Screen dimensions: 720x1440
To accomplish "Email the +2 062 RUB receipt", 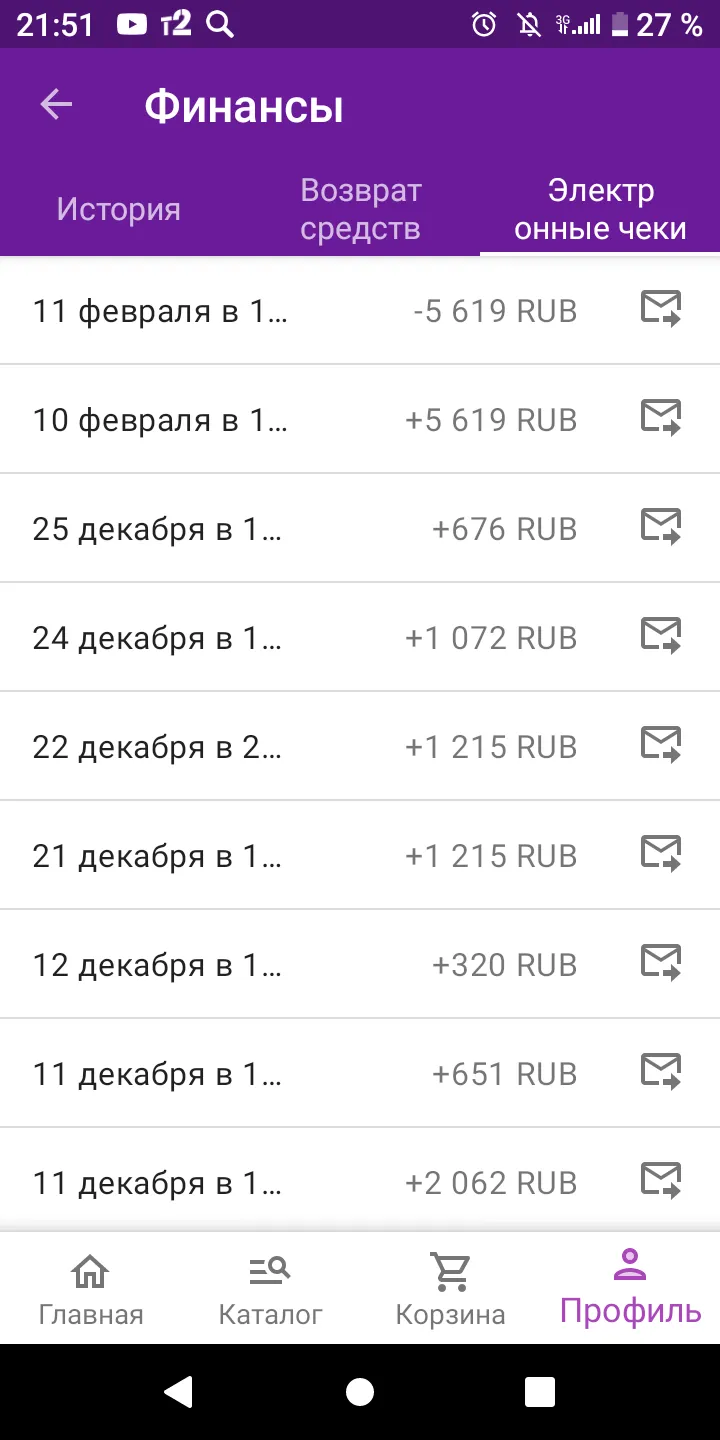I will coord(661,1181).
